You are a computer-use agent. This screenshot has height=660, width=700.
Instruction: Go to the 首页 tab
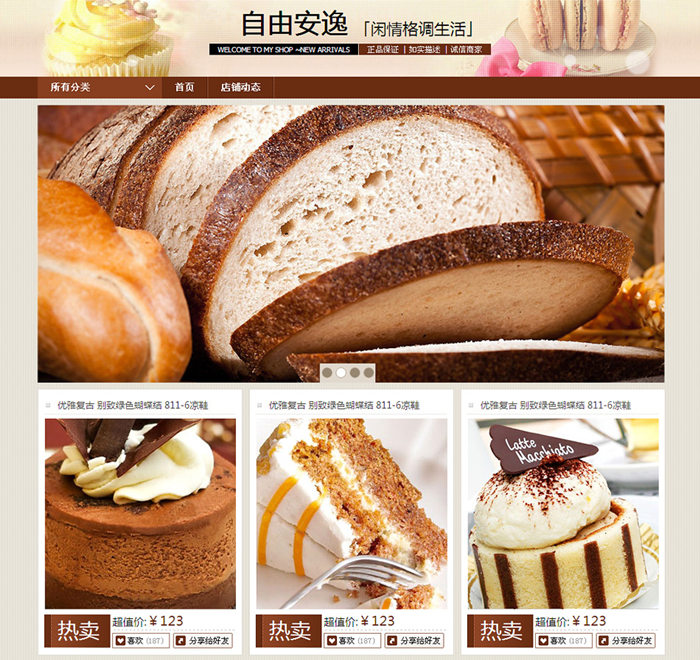(184, 87)
